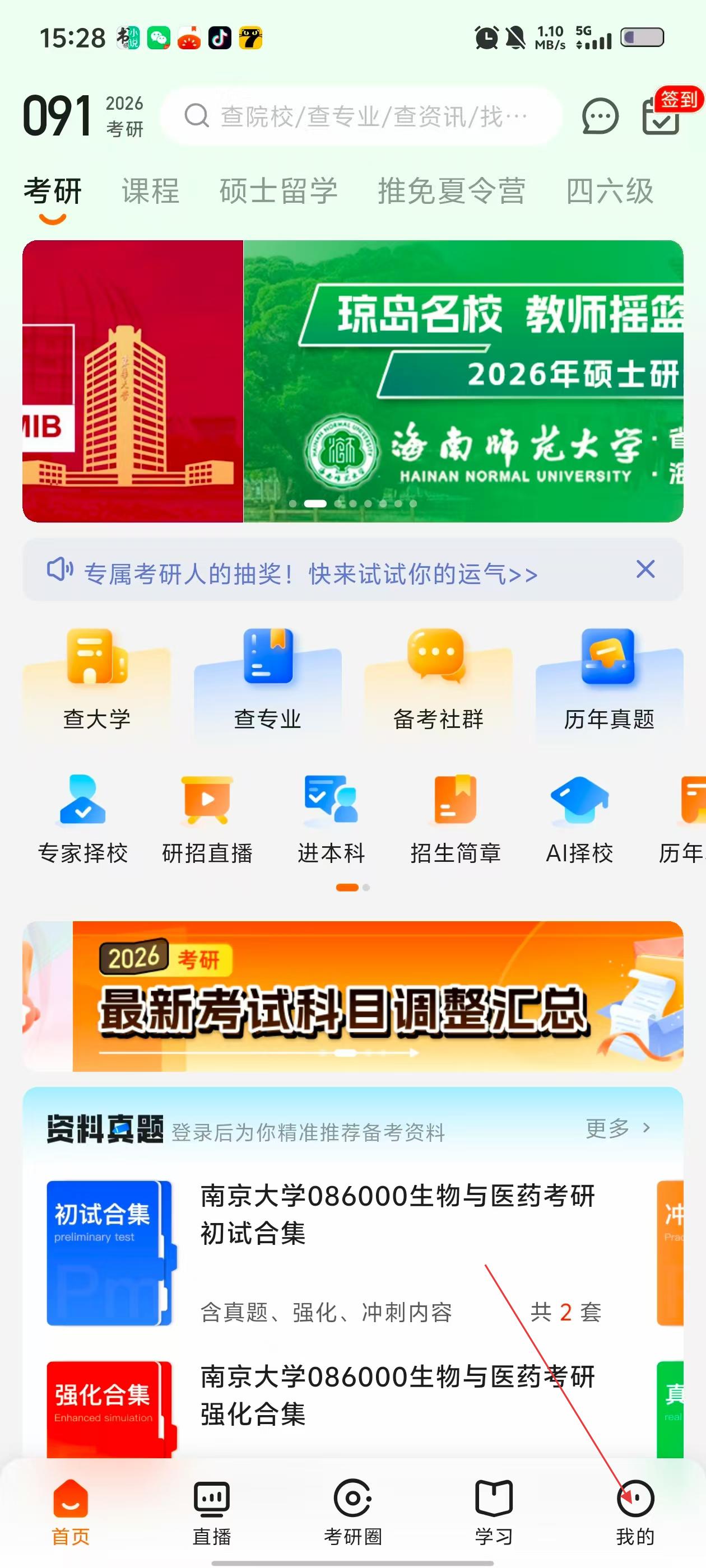Open 招生简章 admissions brochure

tap(455, 819)
